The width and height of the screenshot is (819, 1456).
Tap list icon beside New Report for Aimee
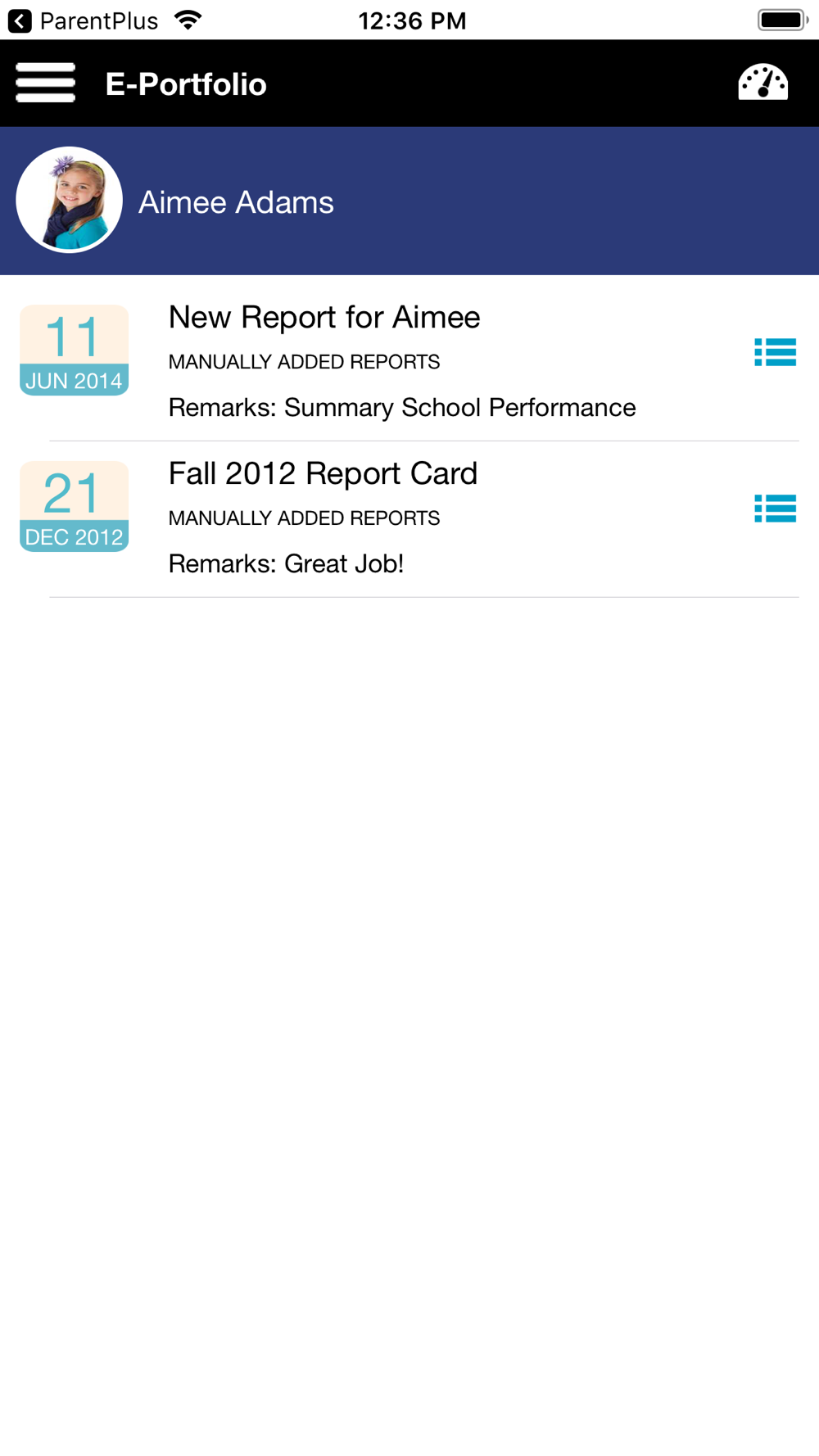[x=775, y=352]
